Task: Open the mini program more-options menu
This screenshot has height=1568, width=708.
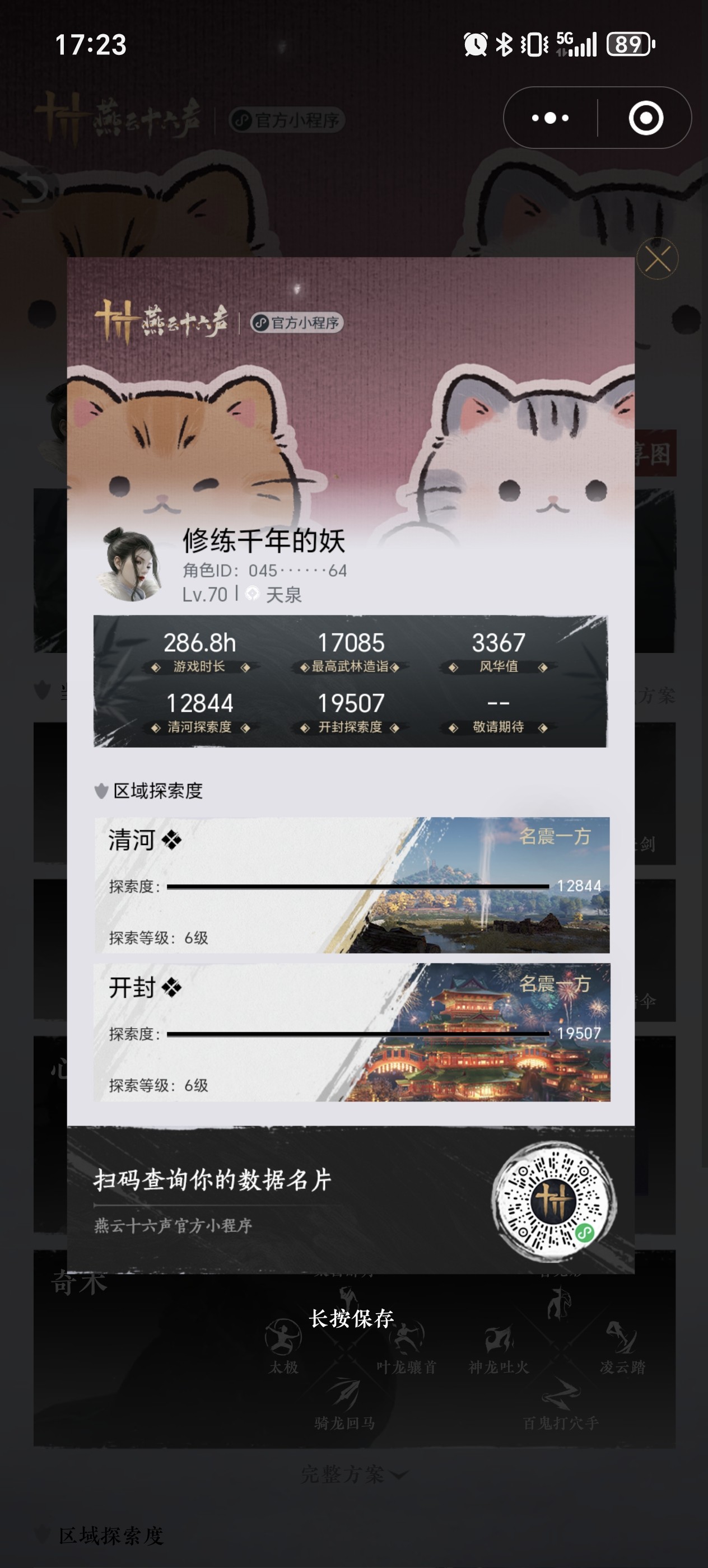Action: click(551, 118)
